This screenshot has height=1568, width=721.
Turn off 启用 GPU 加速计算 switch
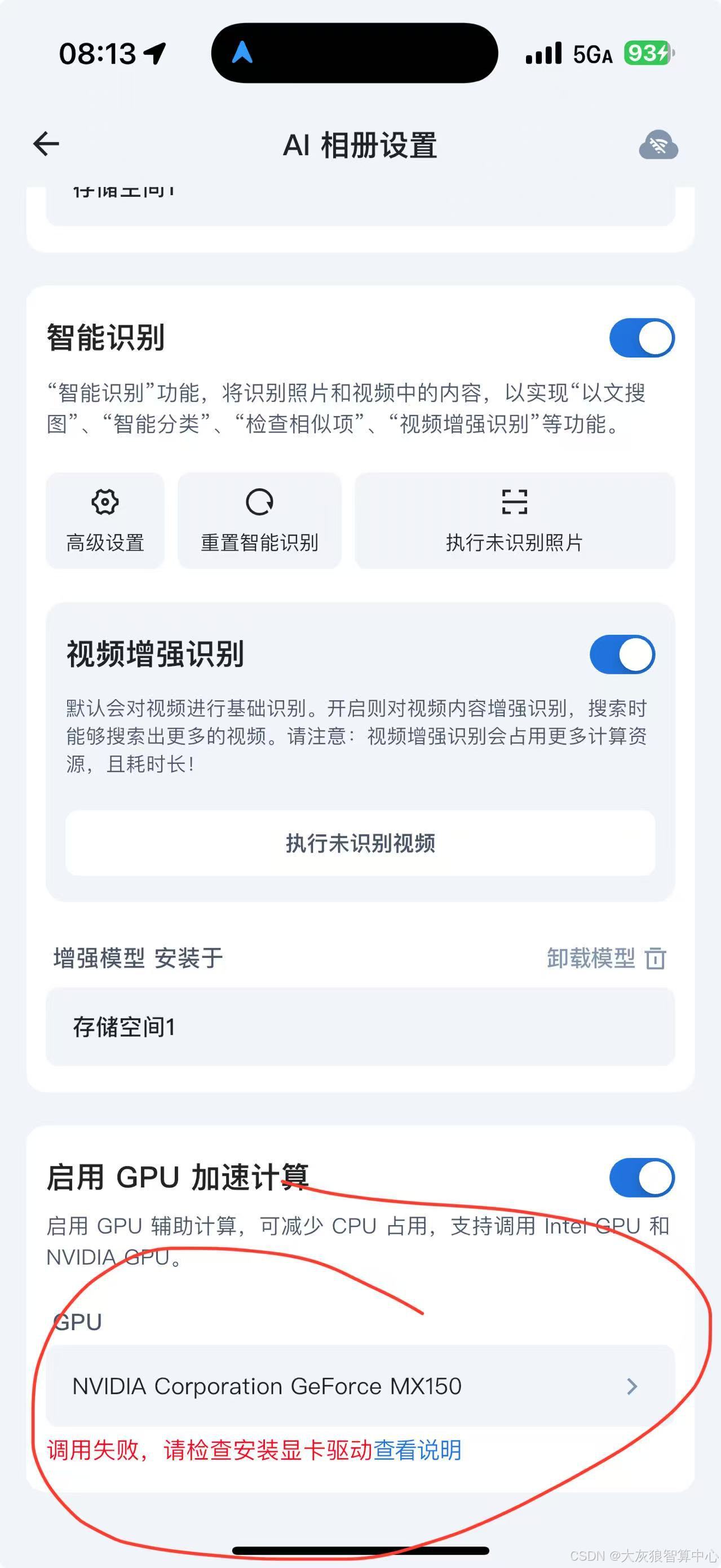pos(642,1178)
